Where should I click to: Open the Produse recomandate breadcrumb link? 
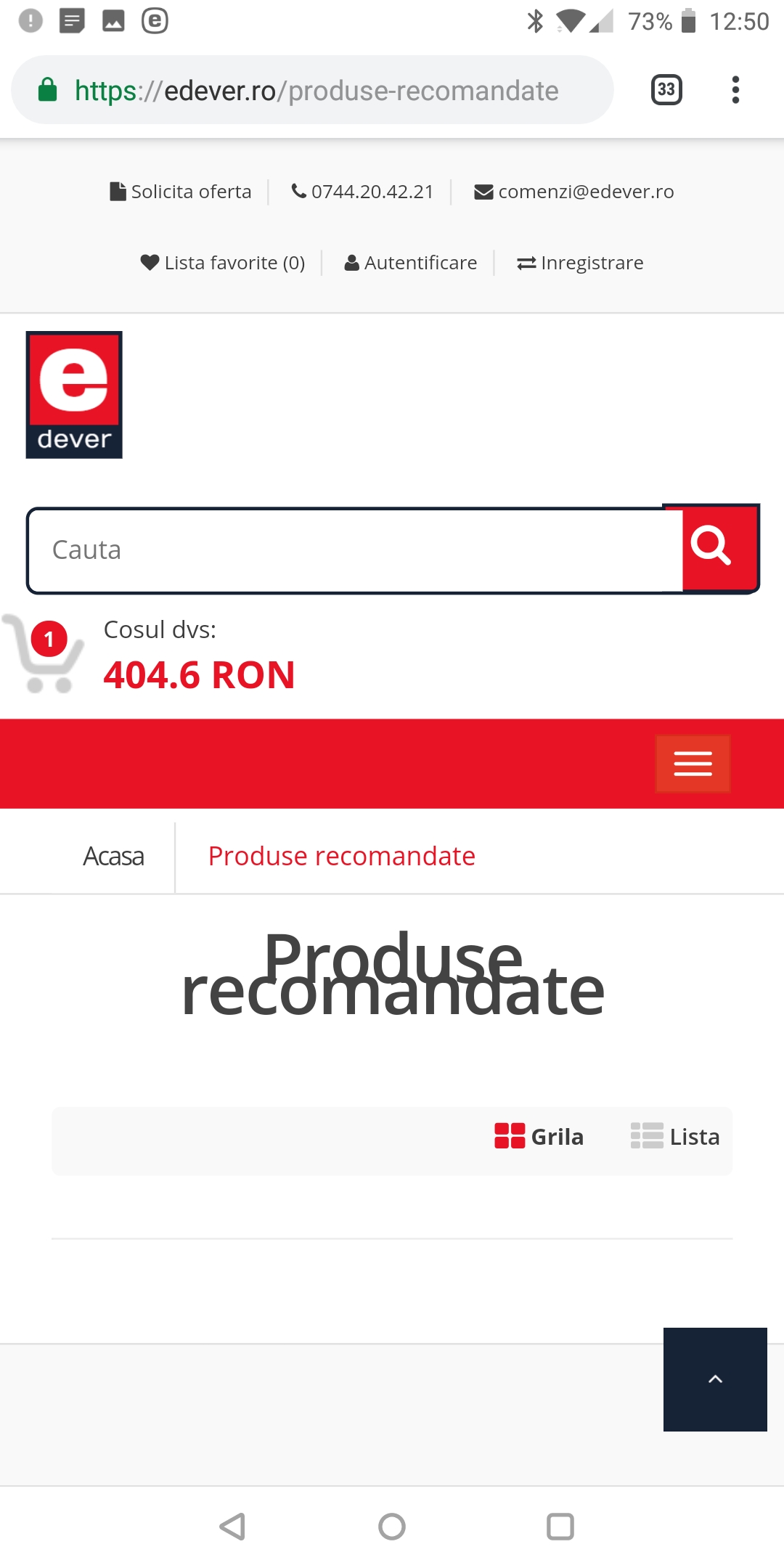(342, 857)
